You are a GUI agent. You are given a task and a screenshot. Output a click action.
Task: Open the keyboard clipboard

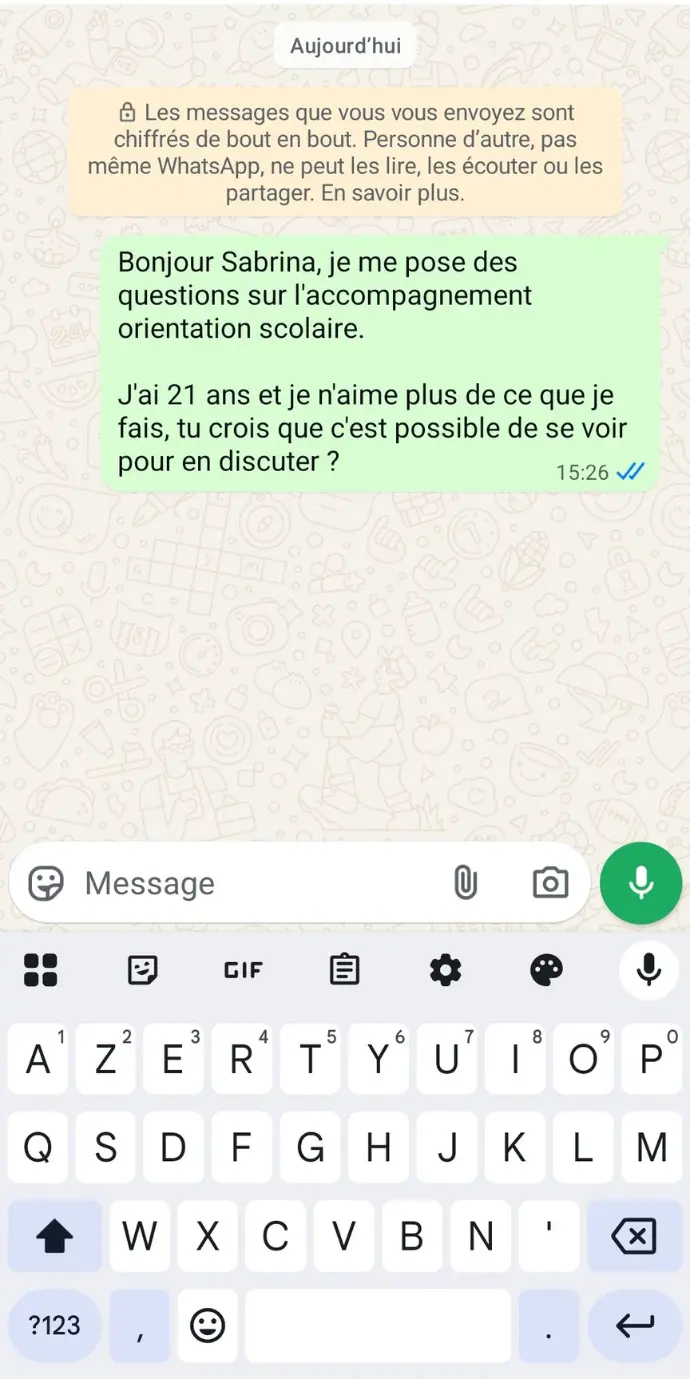344,969
